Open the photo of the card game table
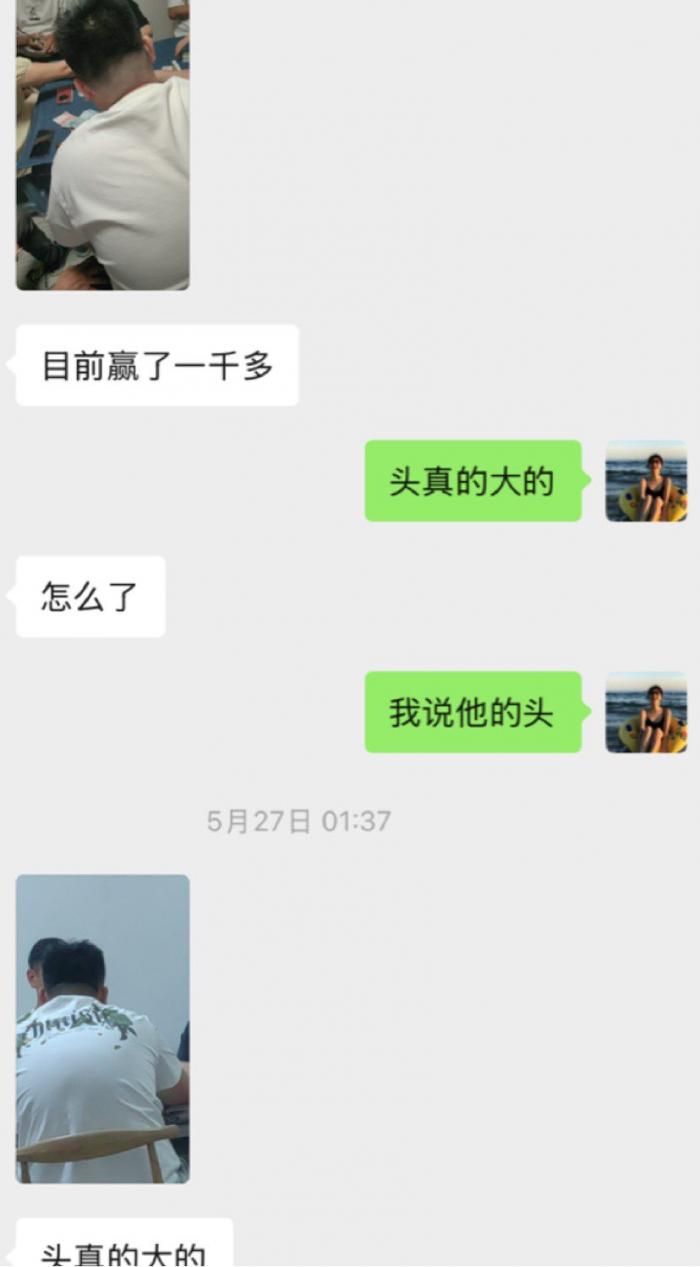 coord(102,145)
